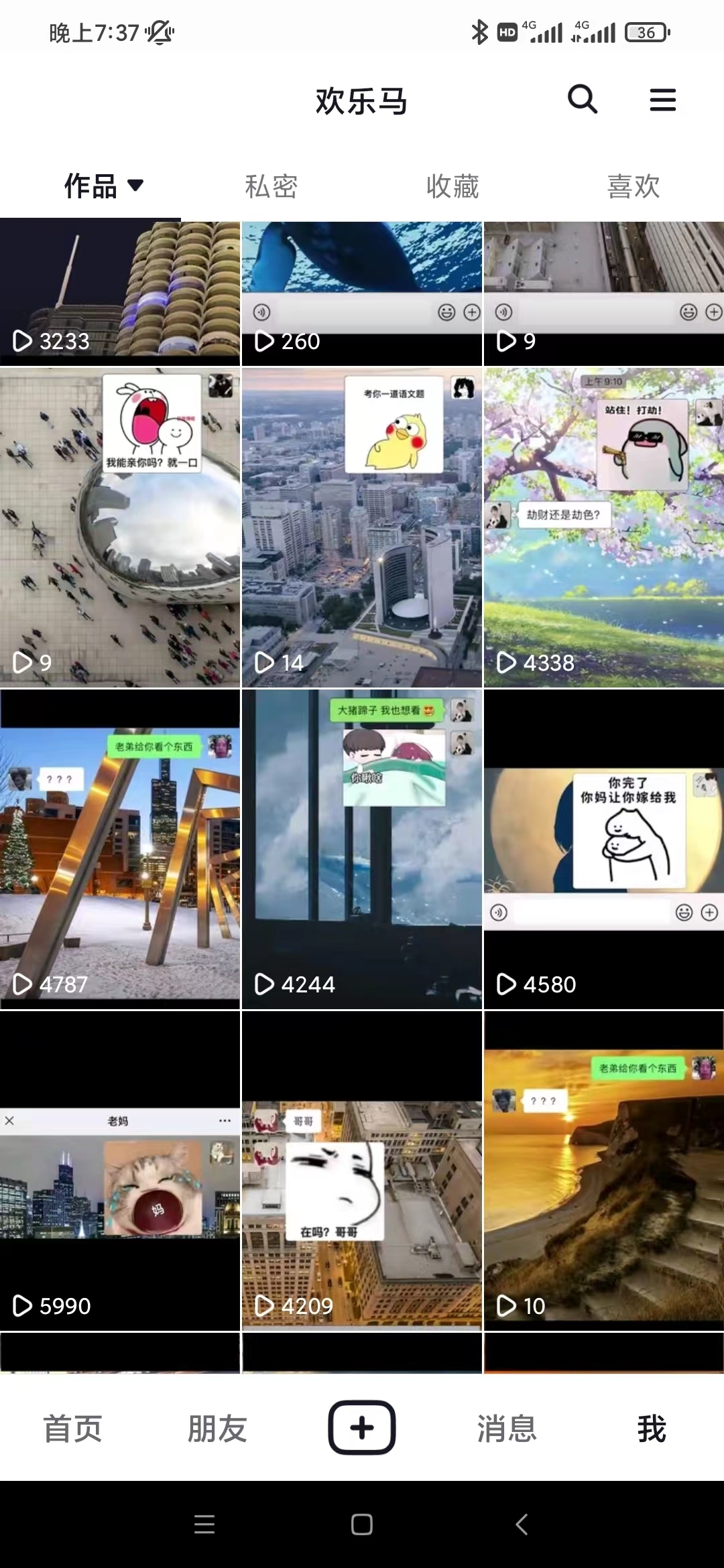The image size is (724, 1568).
Task: Open the video with 4244 plays
Action: tap(361, 849)
